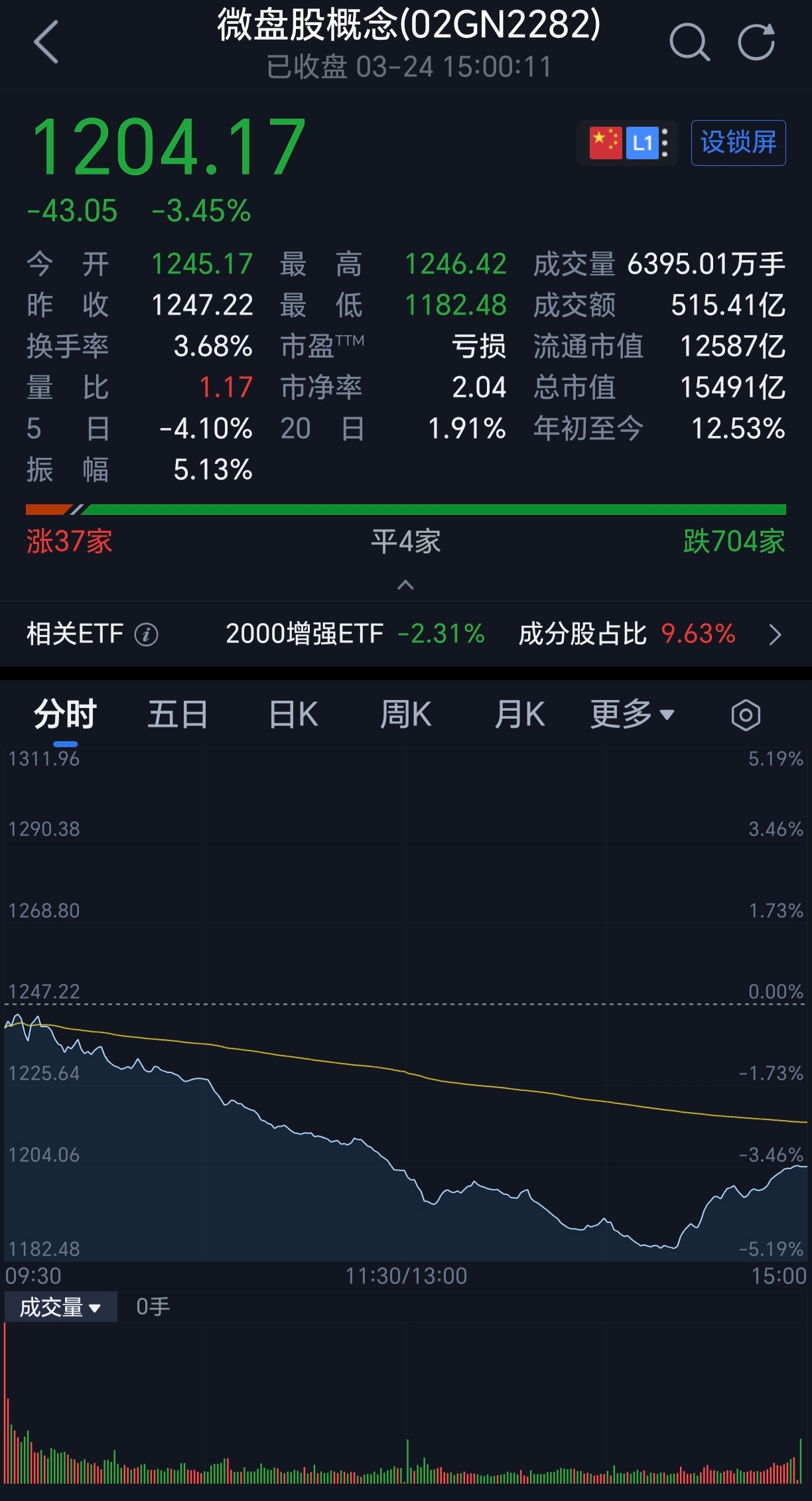Switch to the 五日 chart tab

178,715
